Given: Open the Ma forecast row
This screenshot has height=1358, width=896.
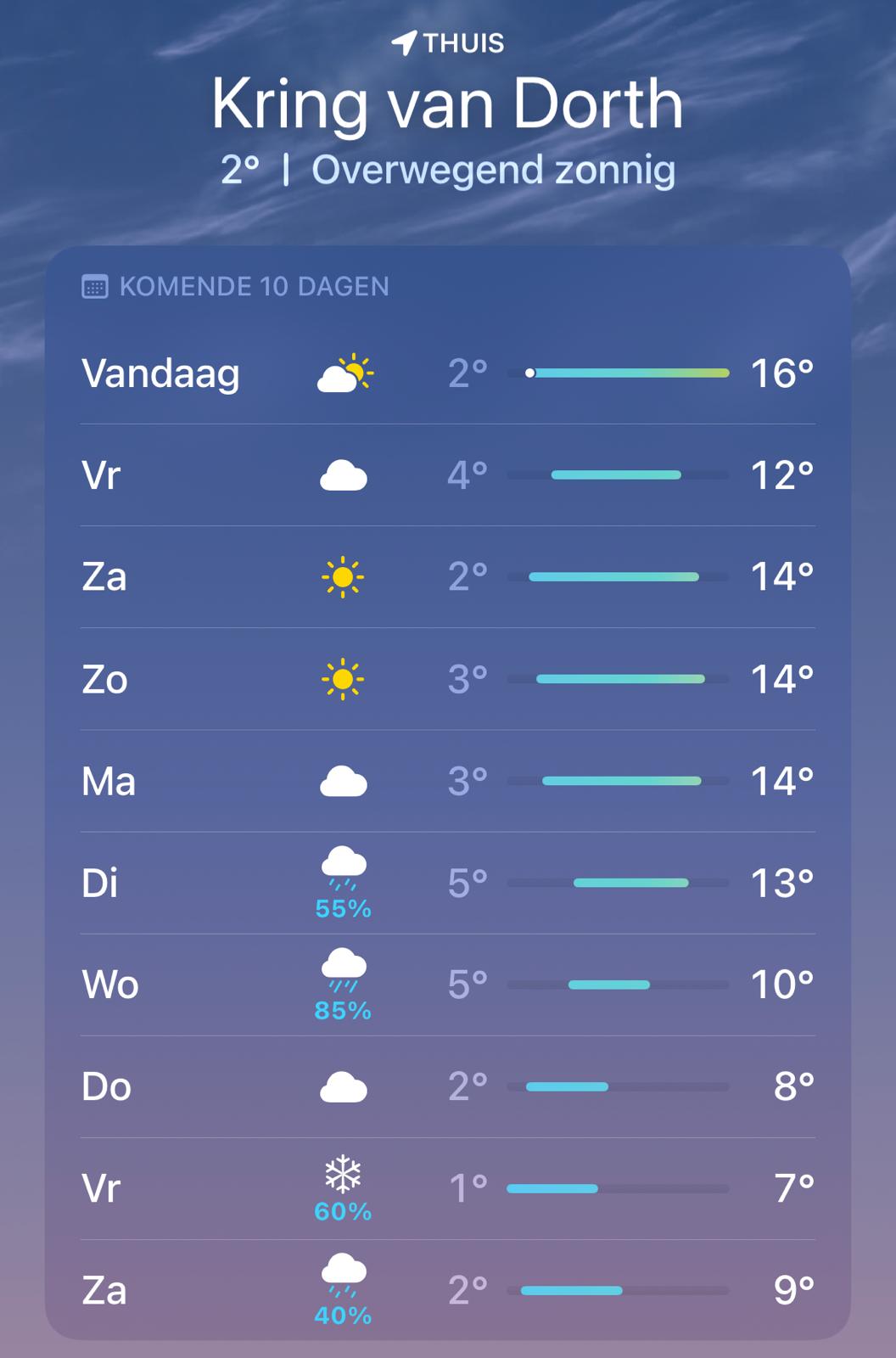Looking at the screenshot, I should 447,781.
